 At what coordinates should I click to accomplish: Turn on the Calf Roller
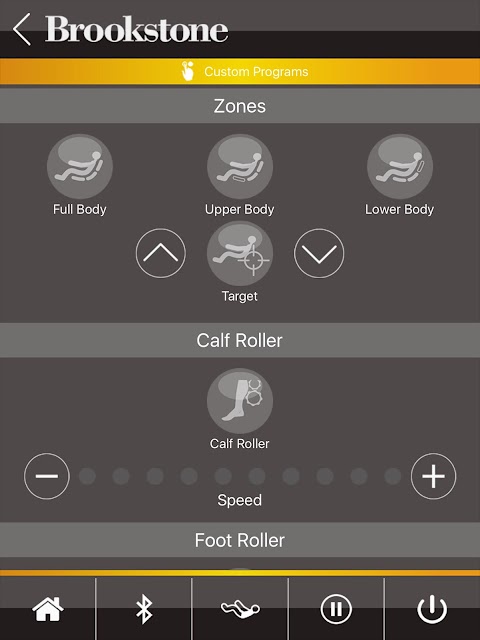click(x=240, y=401)
